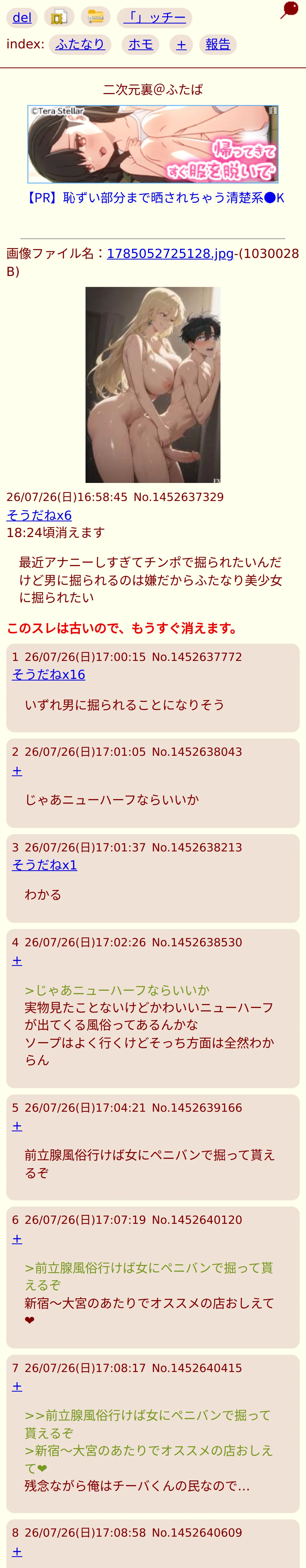Open the ふたなり index link
The height and width of the screenshot is (1568, 306).
(80, 44)
